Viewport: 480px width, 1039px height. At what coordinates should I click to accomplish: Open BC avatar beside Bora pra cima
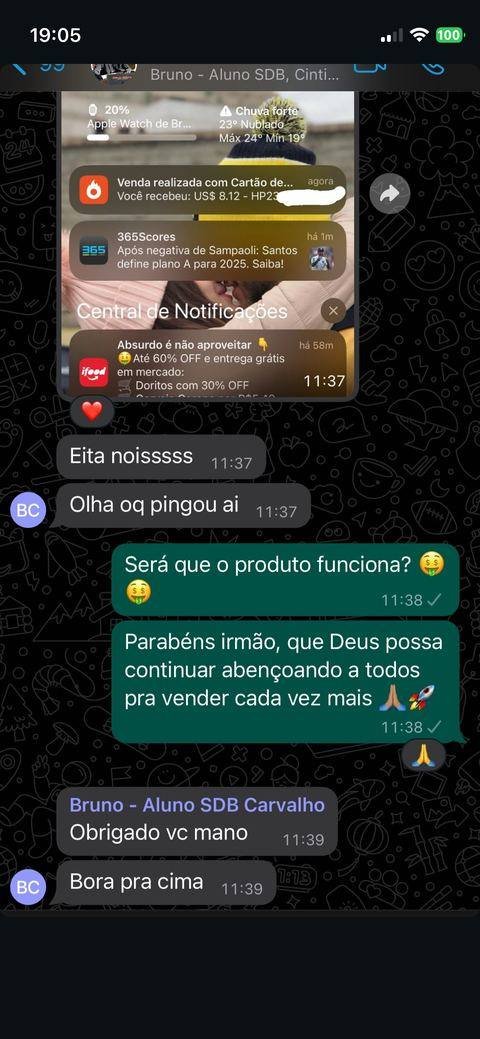coord(29,887)
